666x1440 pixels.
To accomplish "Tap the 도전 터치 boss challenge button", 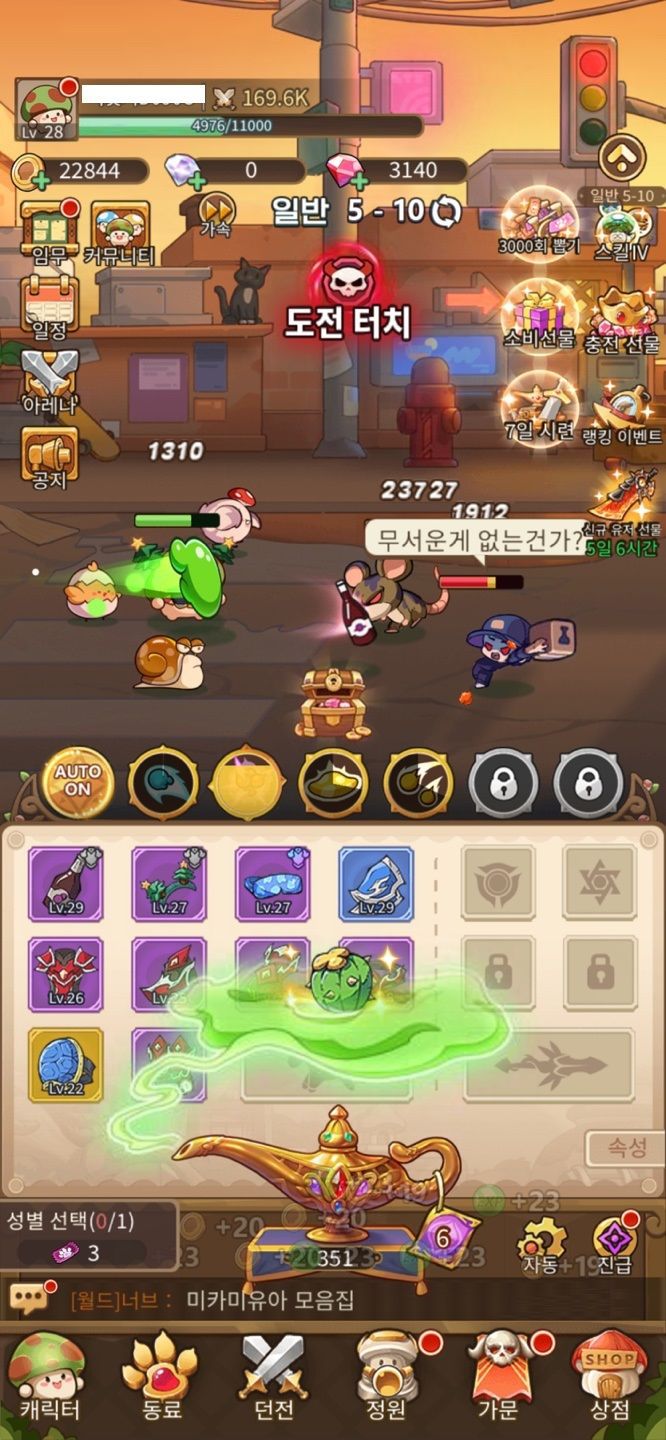I will [346, 295].
